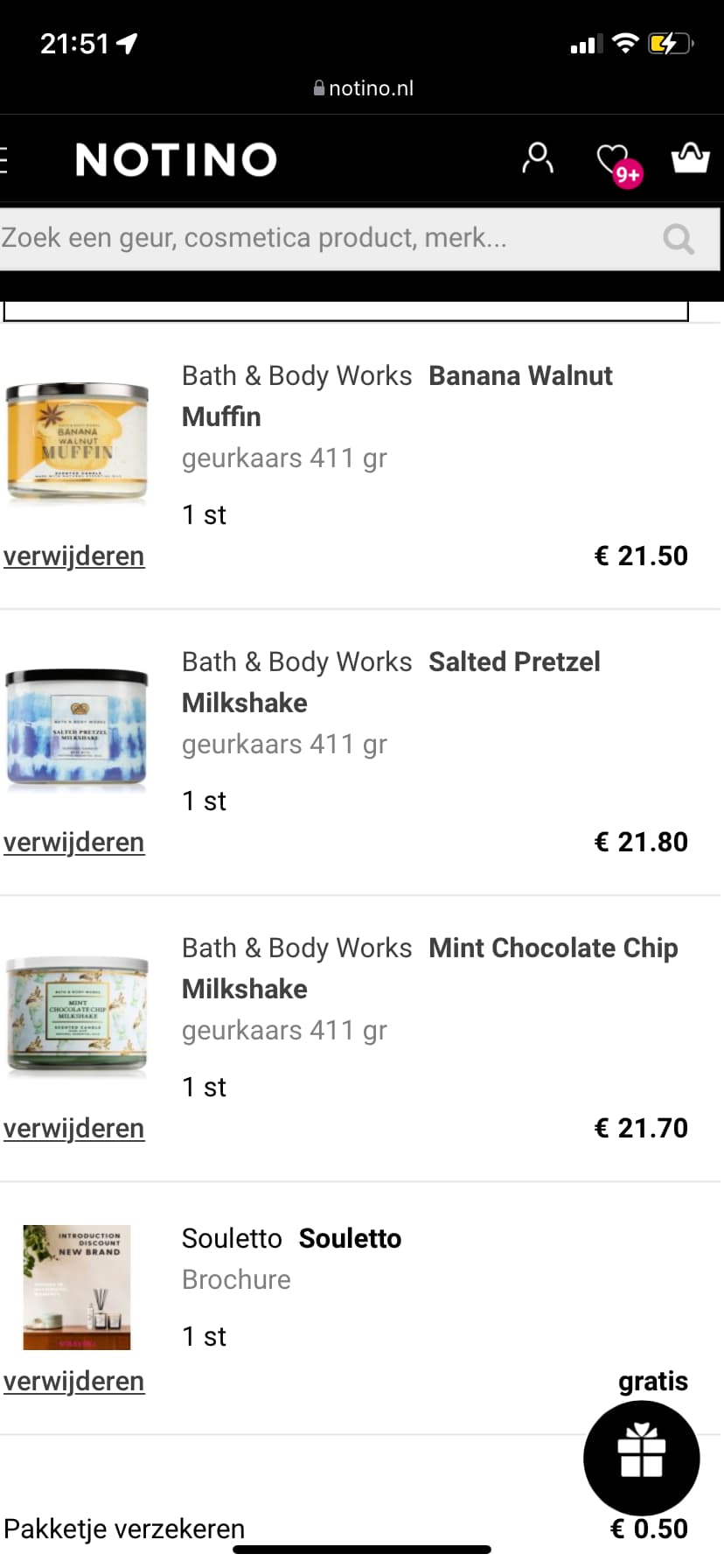The height and width of the screenshot is (1568, 724).
Task: Remove Salted Pretzel Milkshake from cart
Action: tap(73, 843)
